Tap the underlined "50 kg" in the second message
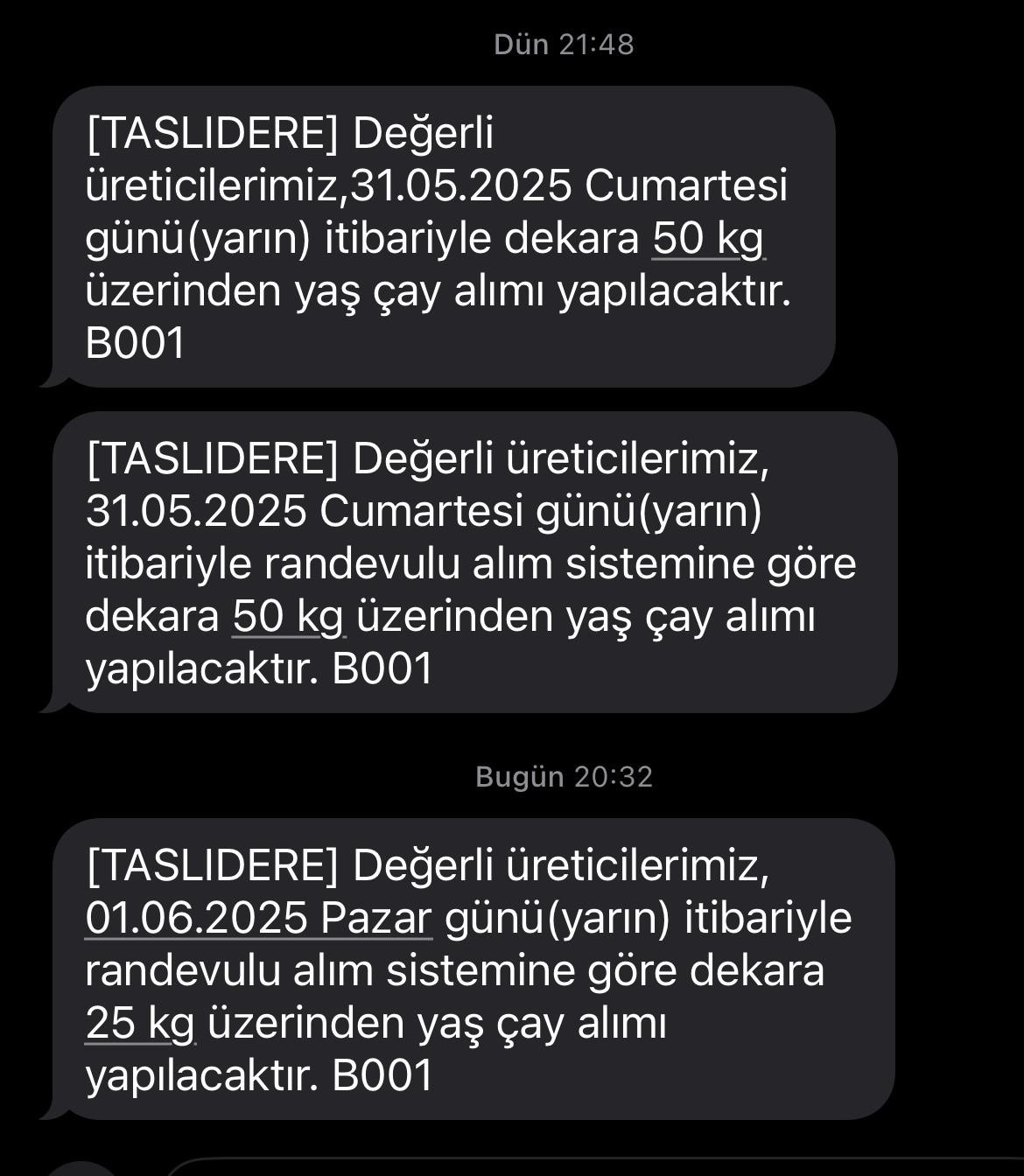Screen dimensions: 1024x1176 [289, 618]
